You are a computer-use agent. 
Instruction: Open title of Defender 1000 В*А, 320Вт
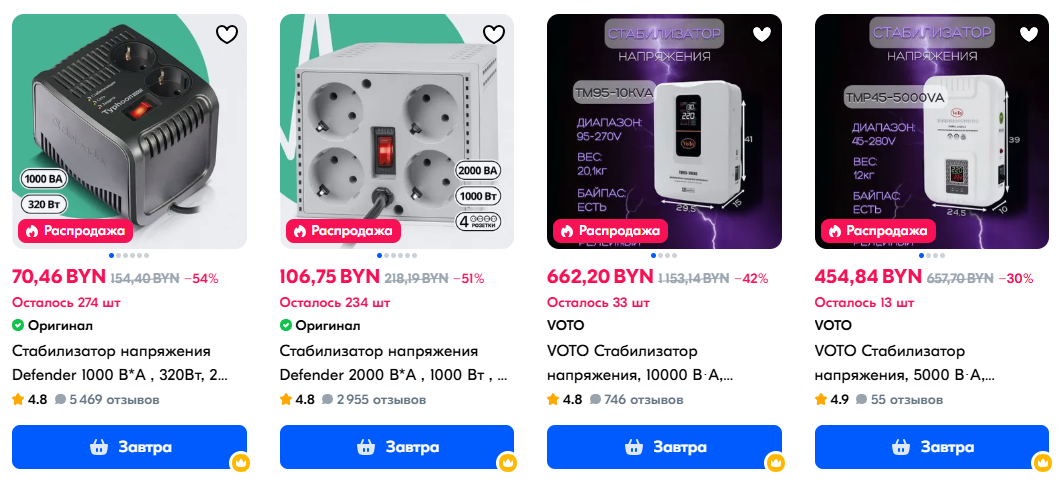pos(119,364)
